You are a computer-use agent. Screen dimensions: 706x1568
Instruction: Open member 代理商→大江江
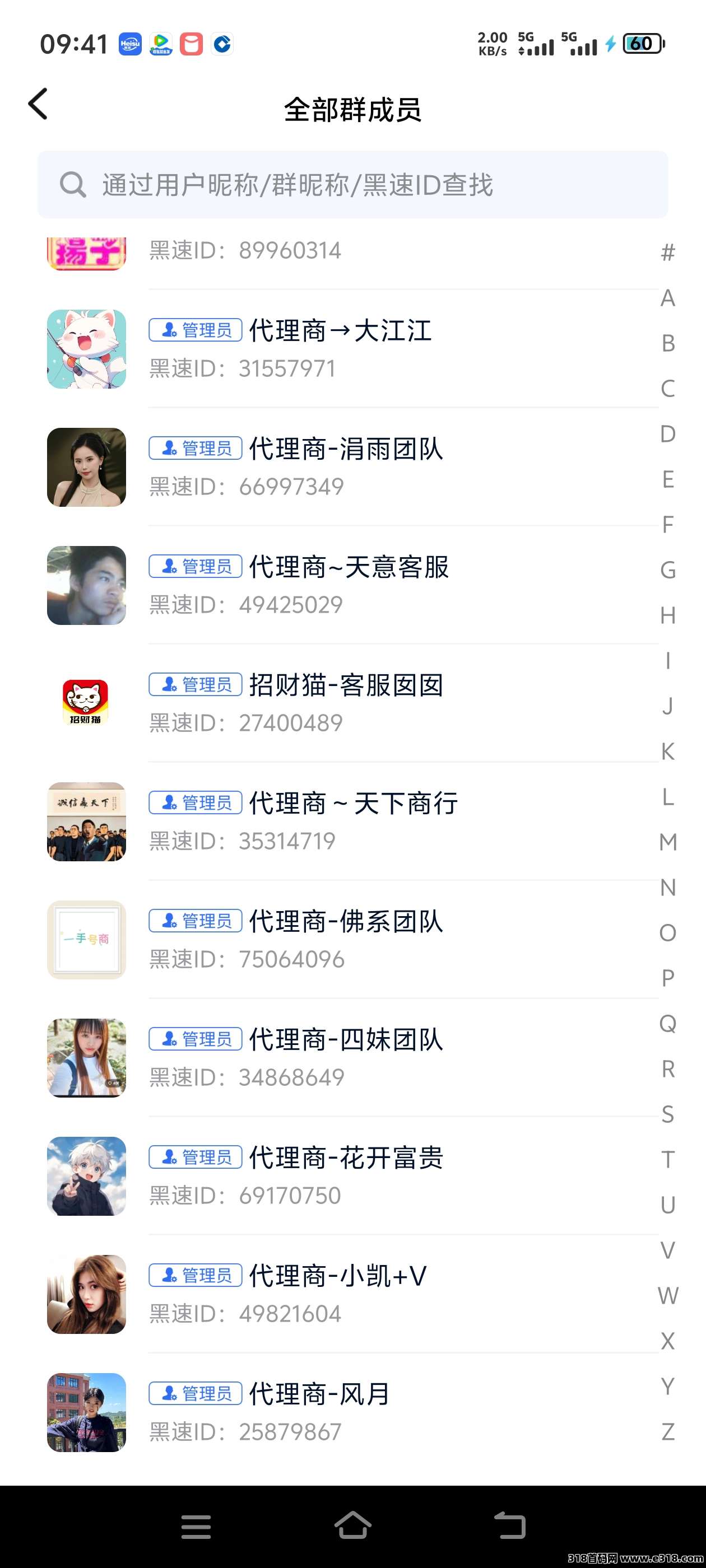(x=341, y=349)
